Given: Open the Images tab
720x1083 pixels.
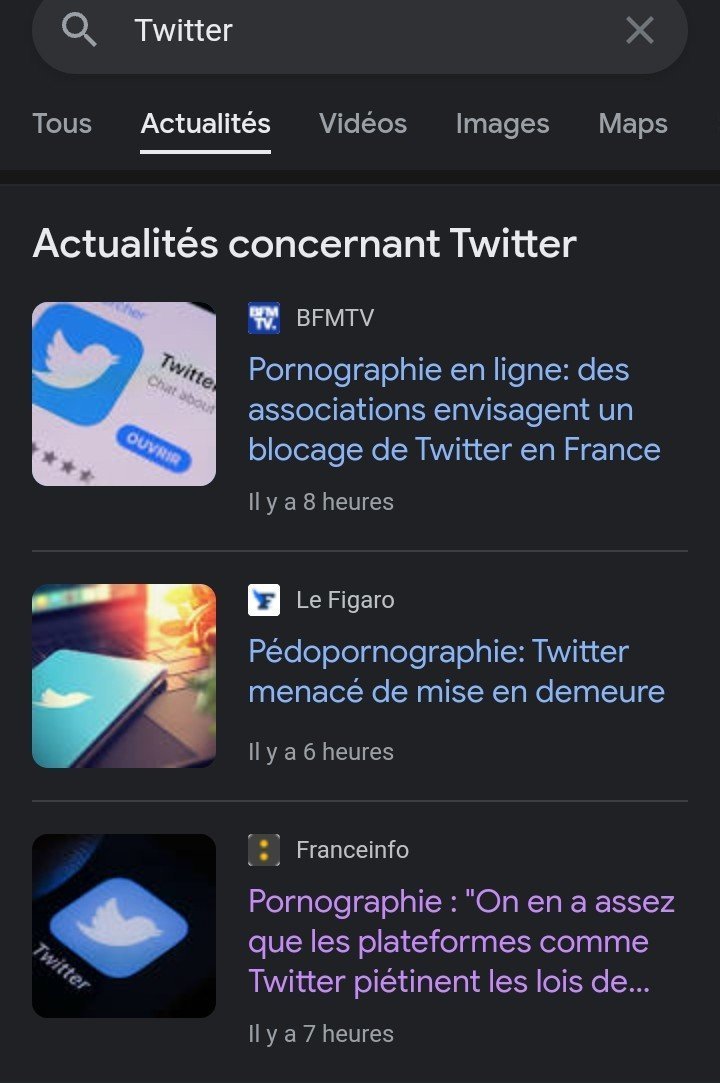Looking at the screenshot, I should coord(502,124).
